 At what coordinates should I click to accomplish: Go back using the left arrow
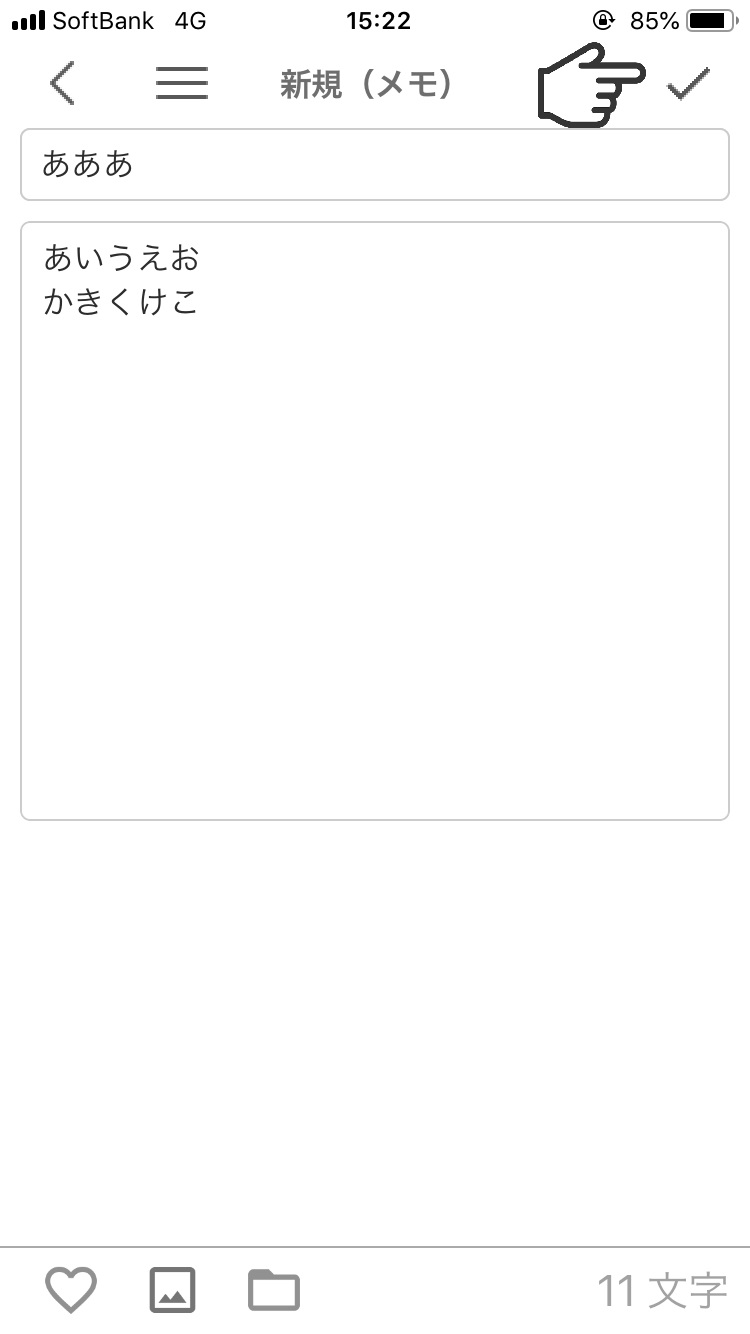[x=62, y=83]
